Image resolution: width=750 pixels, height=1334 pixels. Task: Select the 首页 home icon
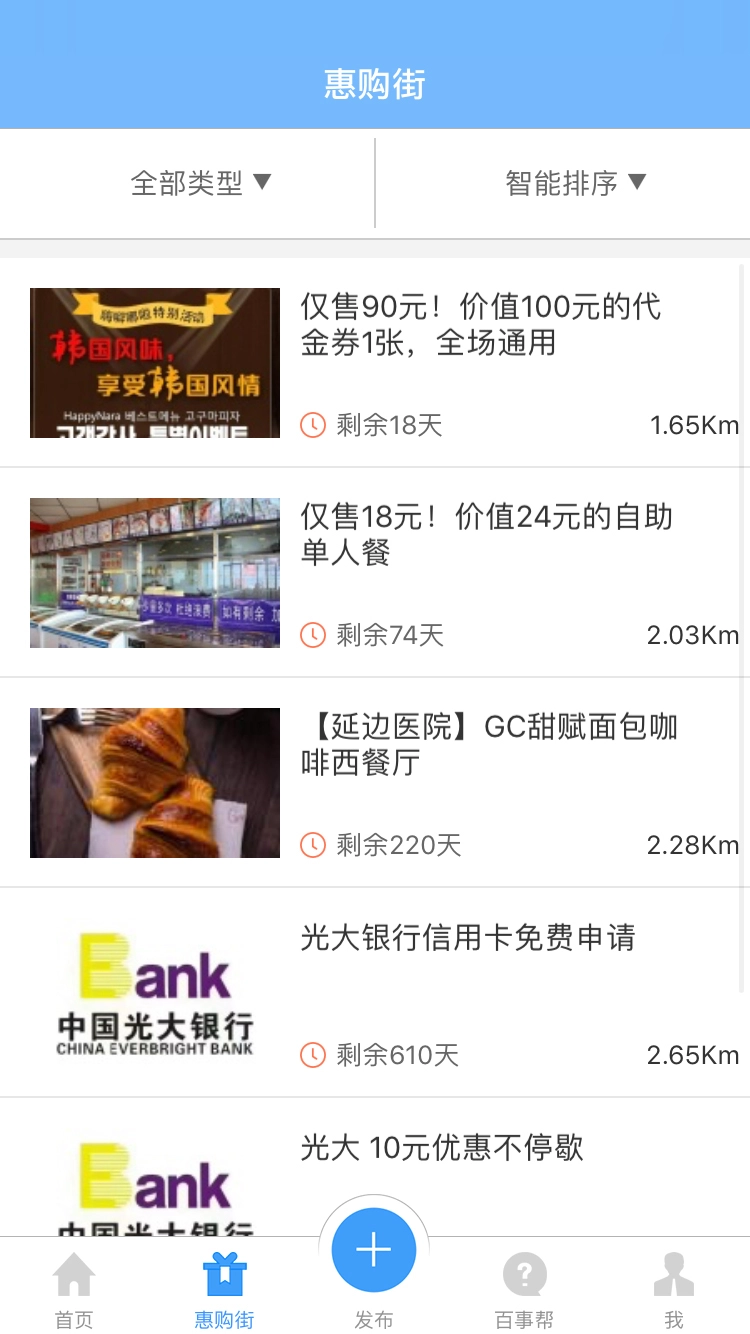[74, 1277]
